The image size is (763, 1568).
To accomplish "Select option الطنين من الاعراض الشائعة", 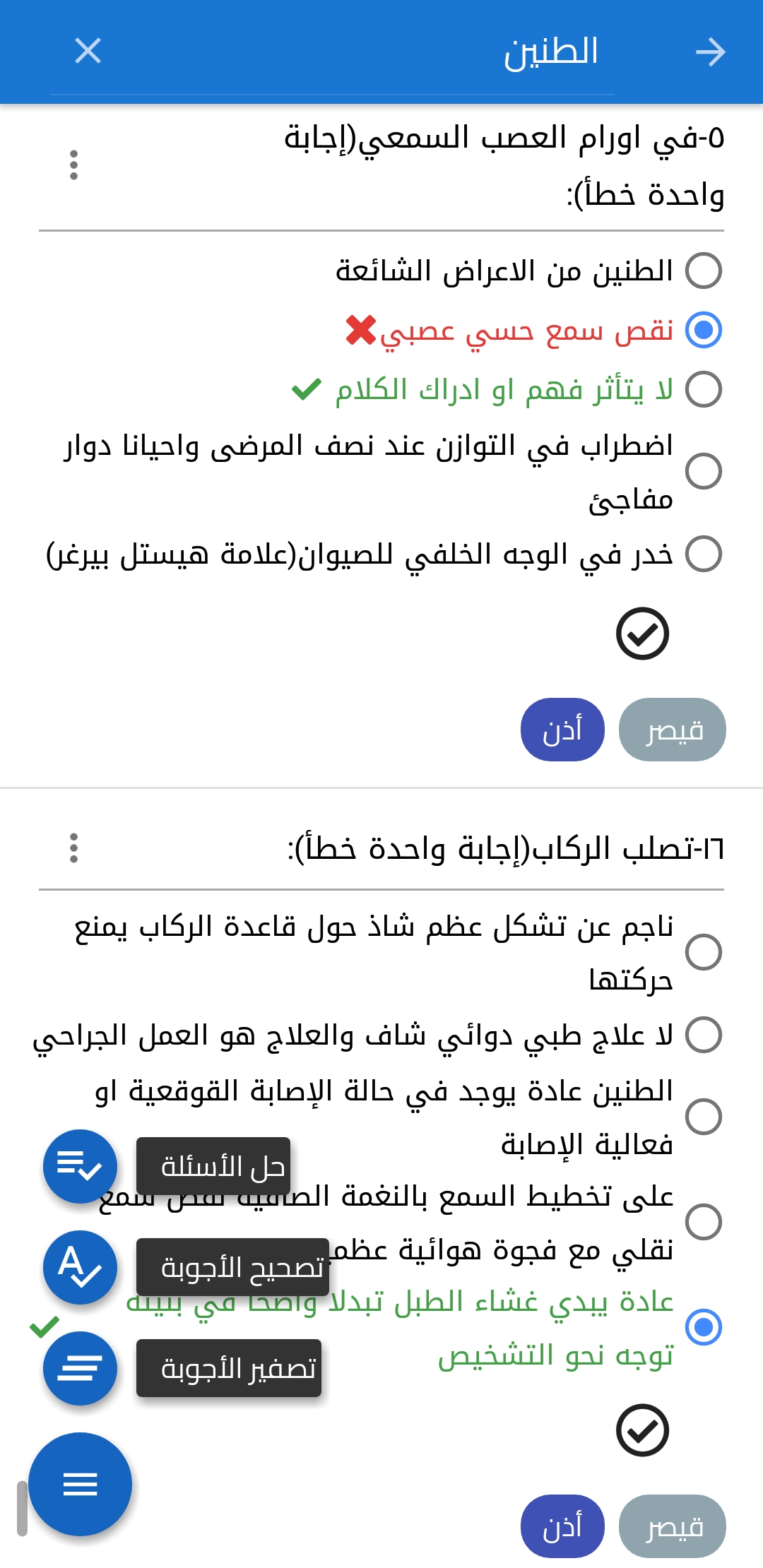I will (704, 271).
